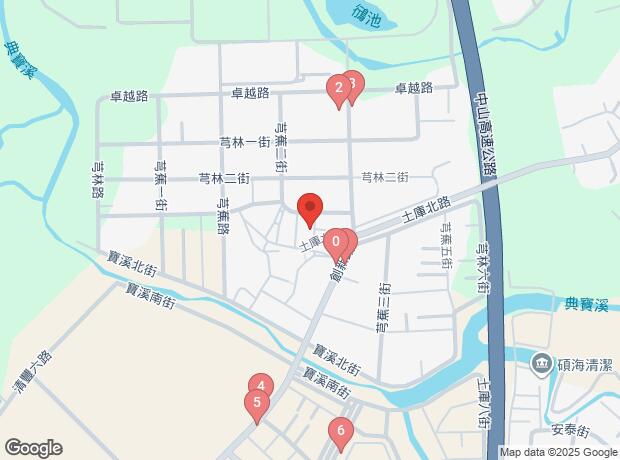This screenshot has height=460, width=620.
Task: Select map marker number 0
Action: (337, 242)
